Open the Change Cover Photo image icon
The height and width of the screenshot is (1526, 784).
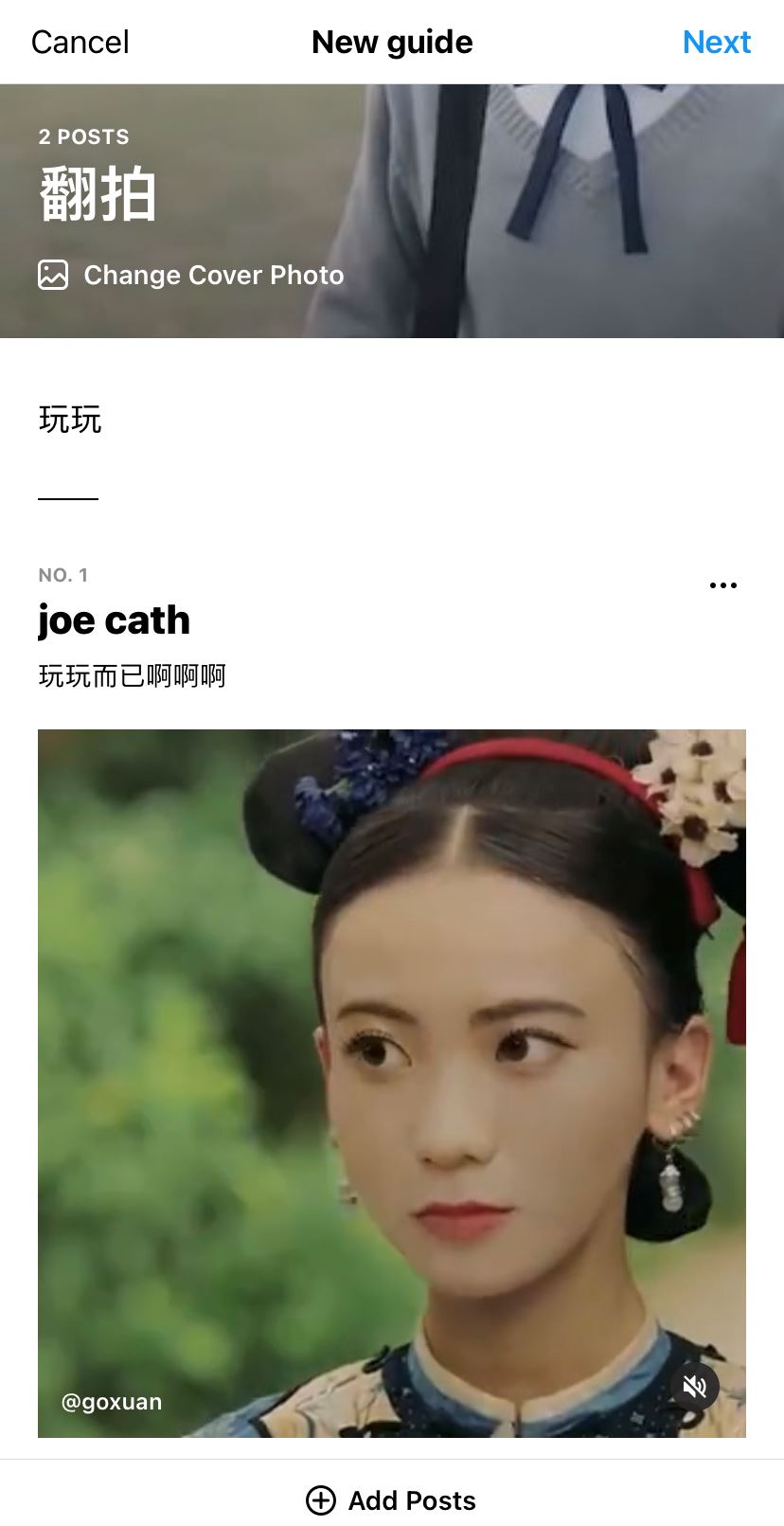(54, 275)
